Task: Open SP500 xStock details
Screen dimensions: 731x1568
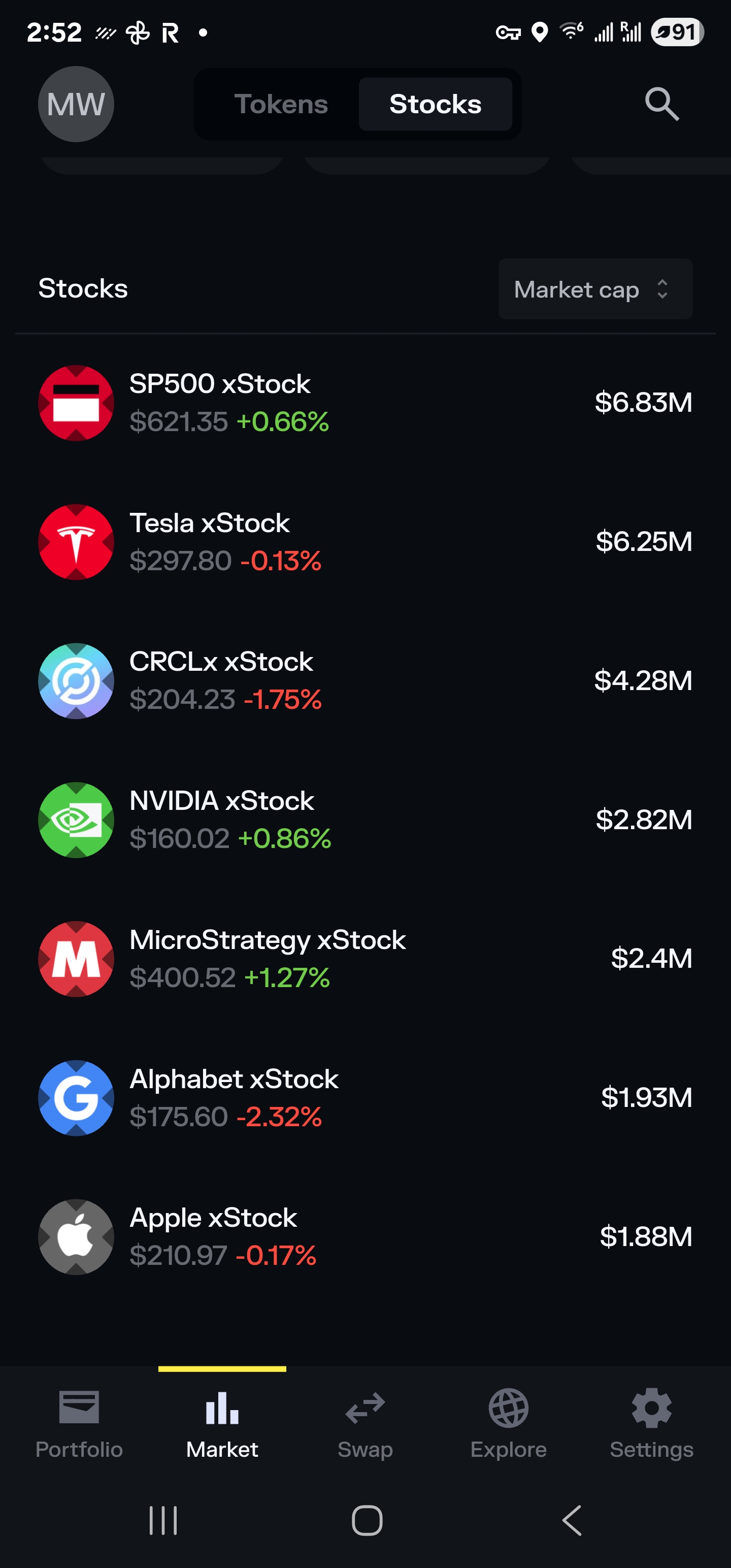Action: (365, 403)
